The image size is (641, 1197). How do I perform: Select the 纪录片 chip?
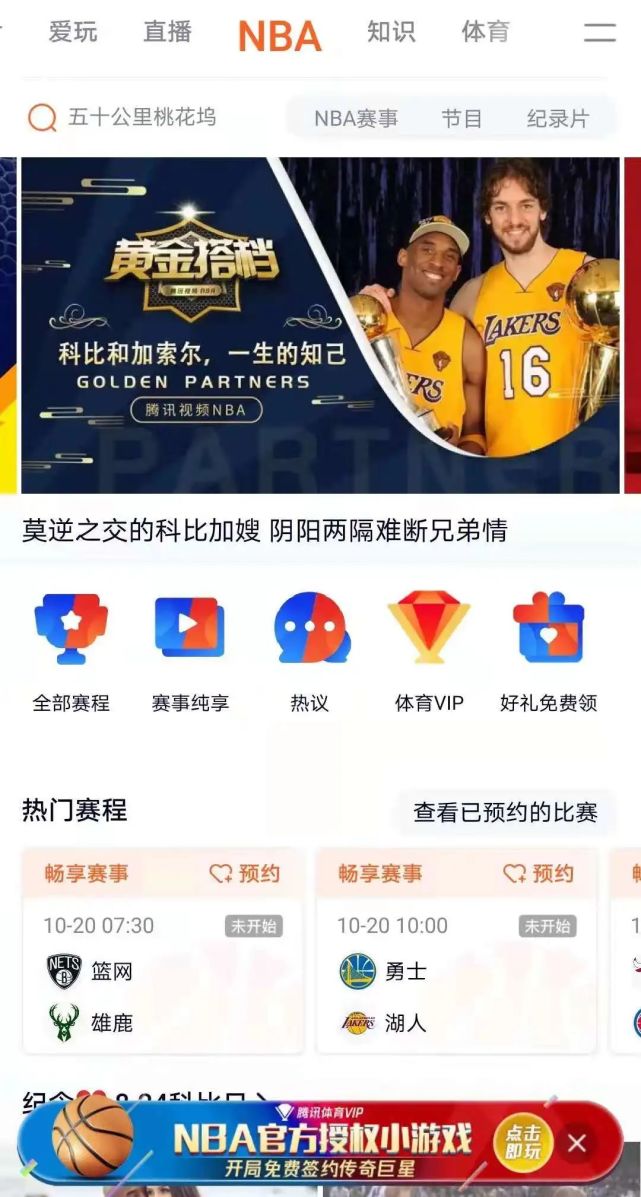point(558,118)
